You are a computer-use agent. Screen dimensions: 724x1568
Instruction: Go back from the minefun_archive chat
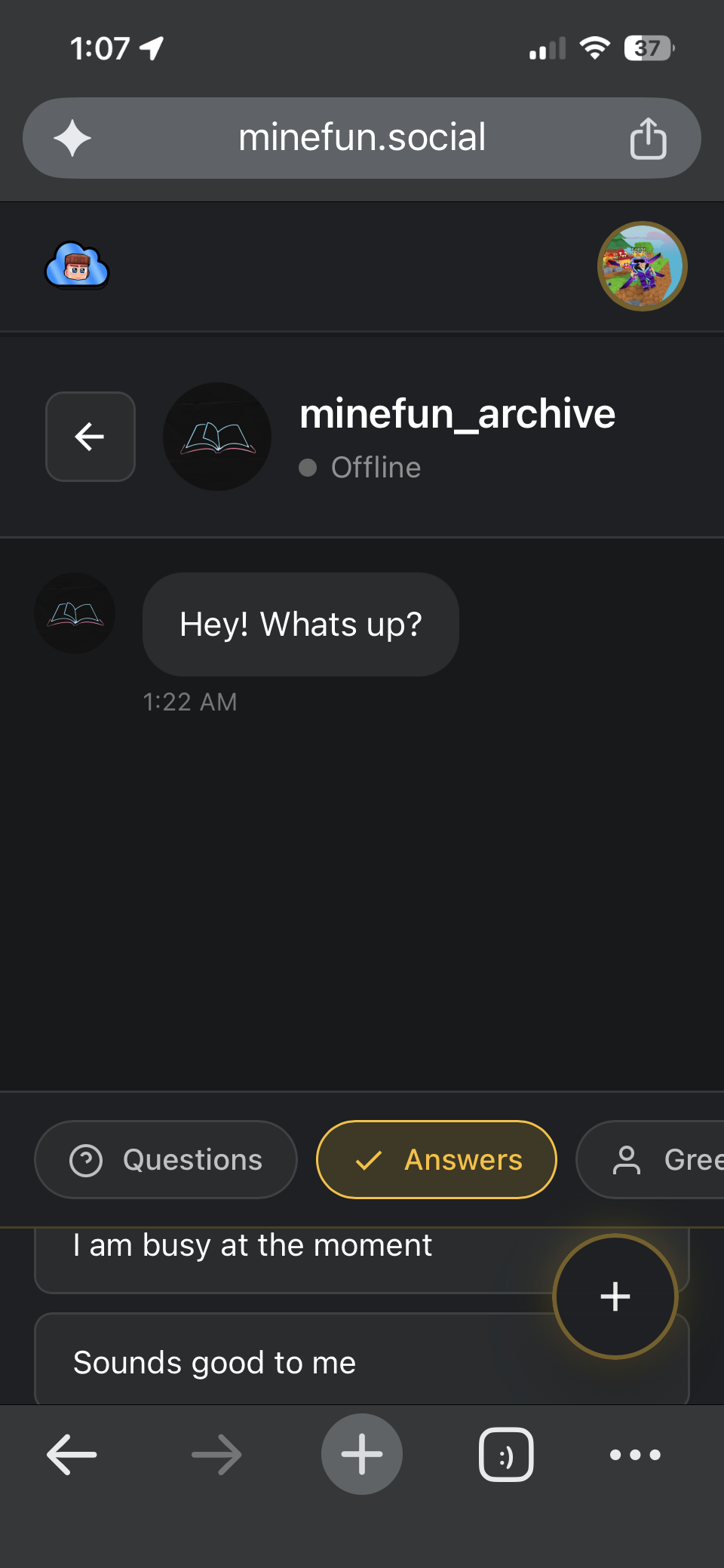[x=90, y=436]
